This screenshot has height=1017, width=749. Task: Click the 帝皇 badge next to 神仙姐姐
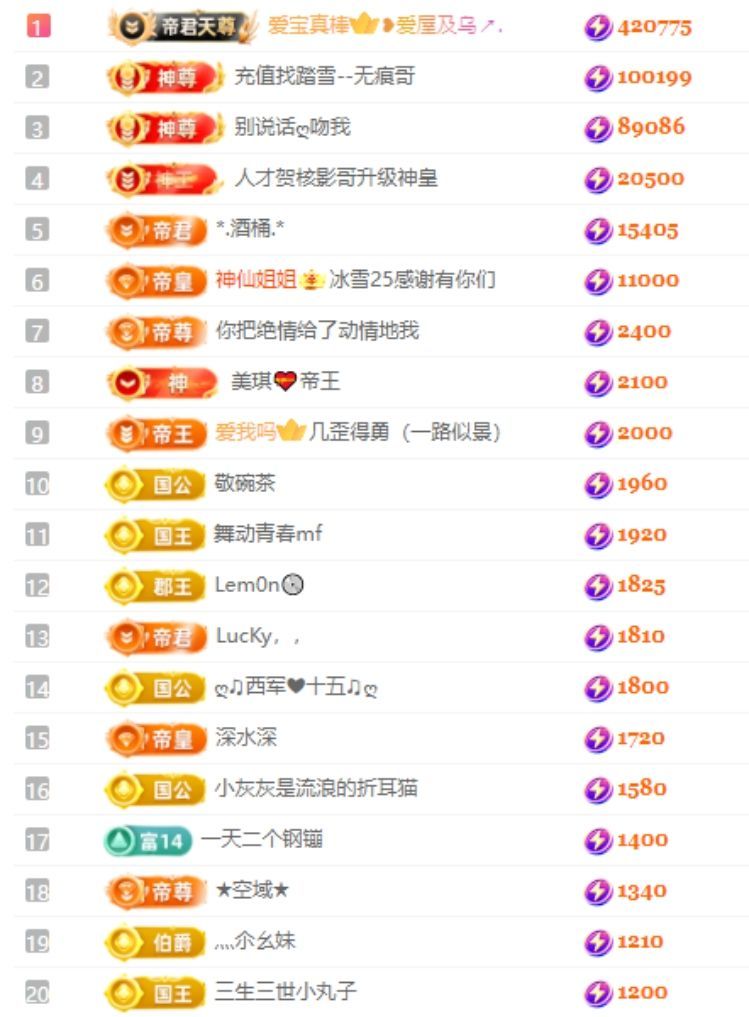[156, 282]
